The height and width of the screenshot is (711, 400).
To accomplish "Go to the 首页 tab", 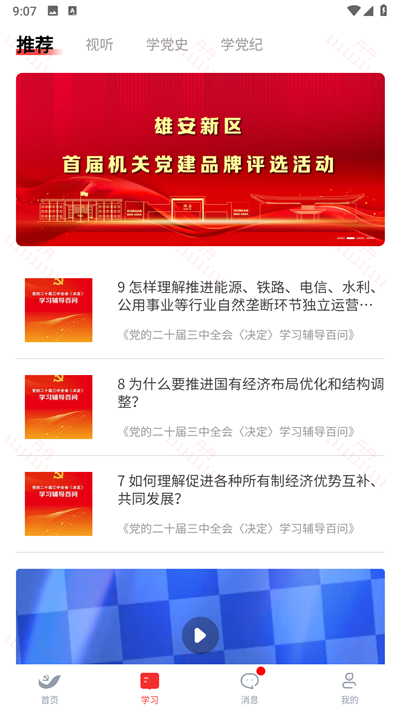I will click(x=50, y=688).
